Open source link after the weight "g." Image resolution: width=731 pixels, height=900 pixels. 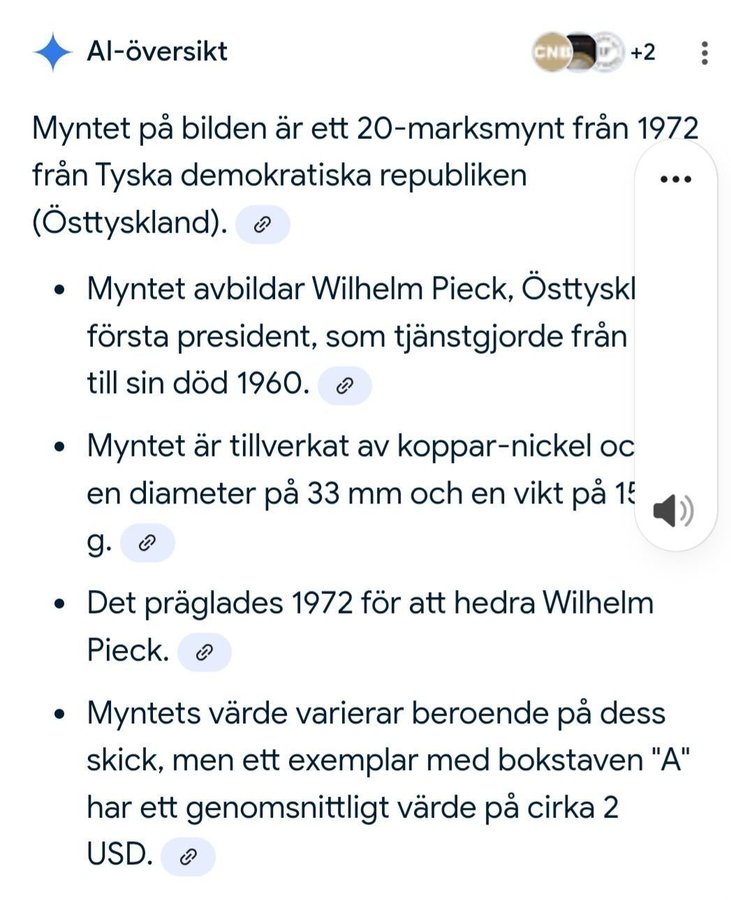click(x=147, y=544)
